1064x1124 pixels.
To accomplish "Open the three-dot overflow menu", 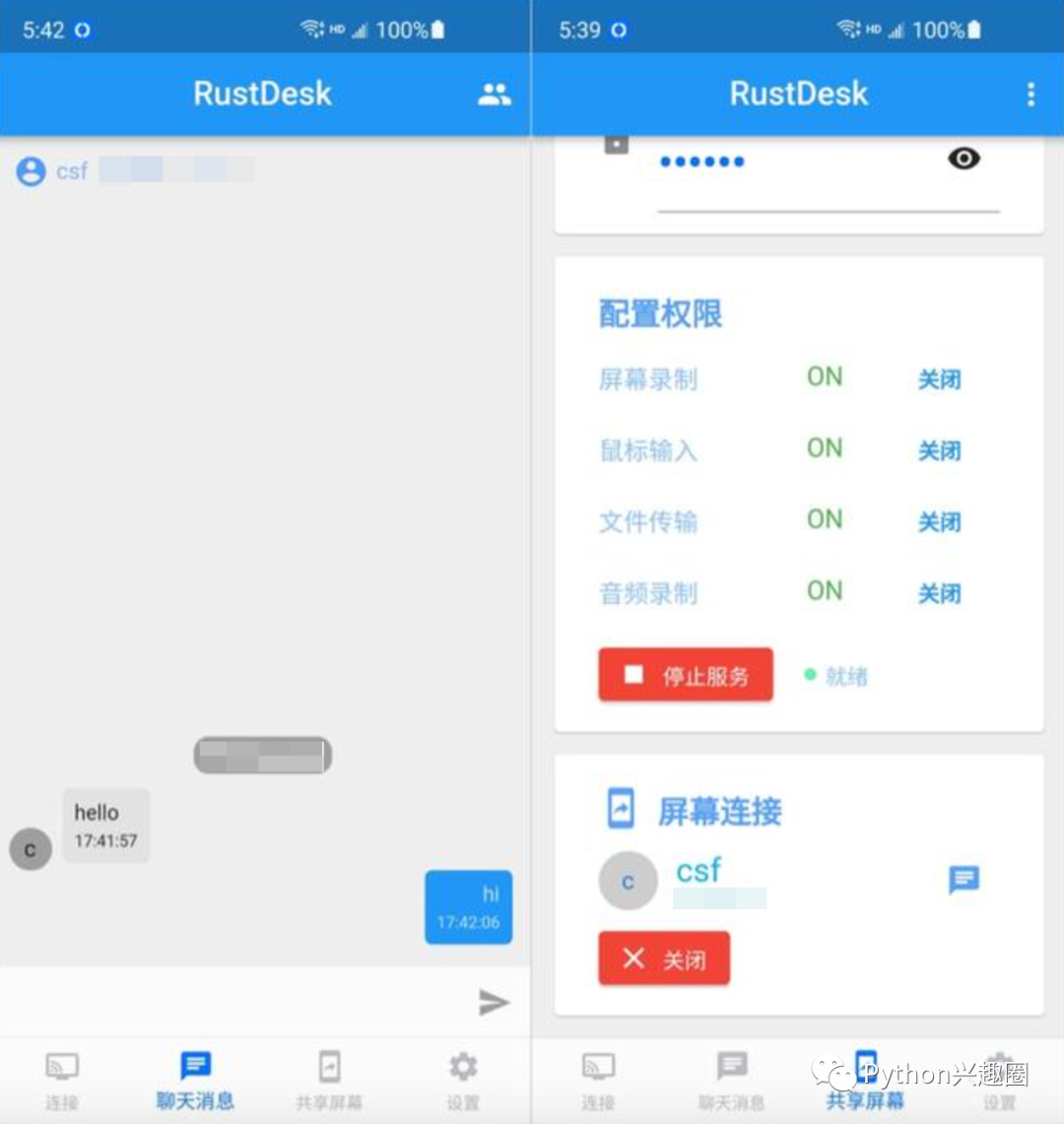I will coord(1031,95).
